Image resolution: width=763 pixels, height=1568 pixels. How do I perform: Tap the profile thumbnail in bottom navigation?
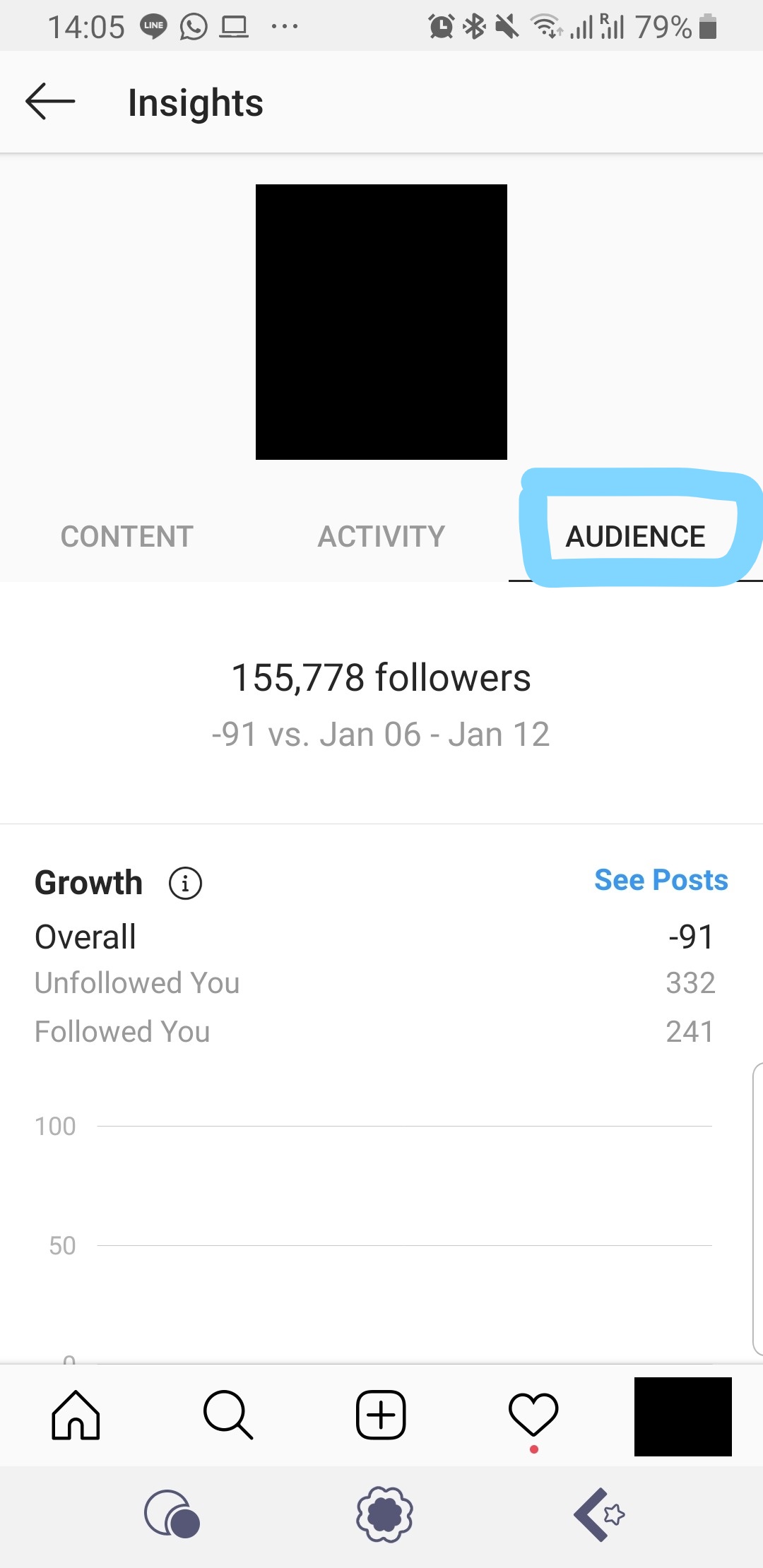point(684,1416)
